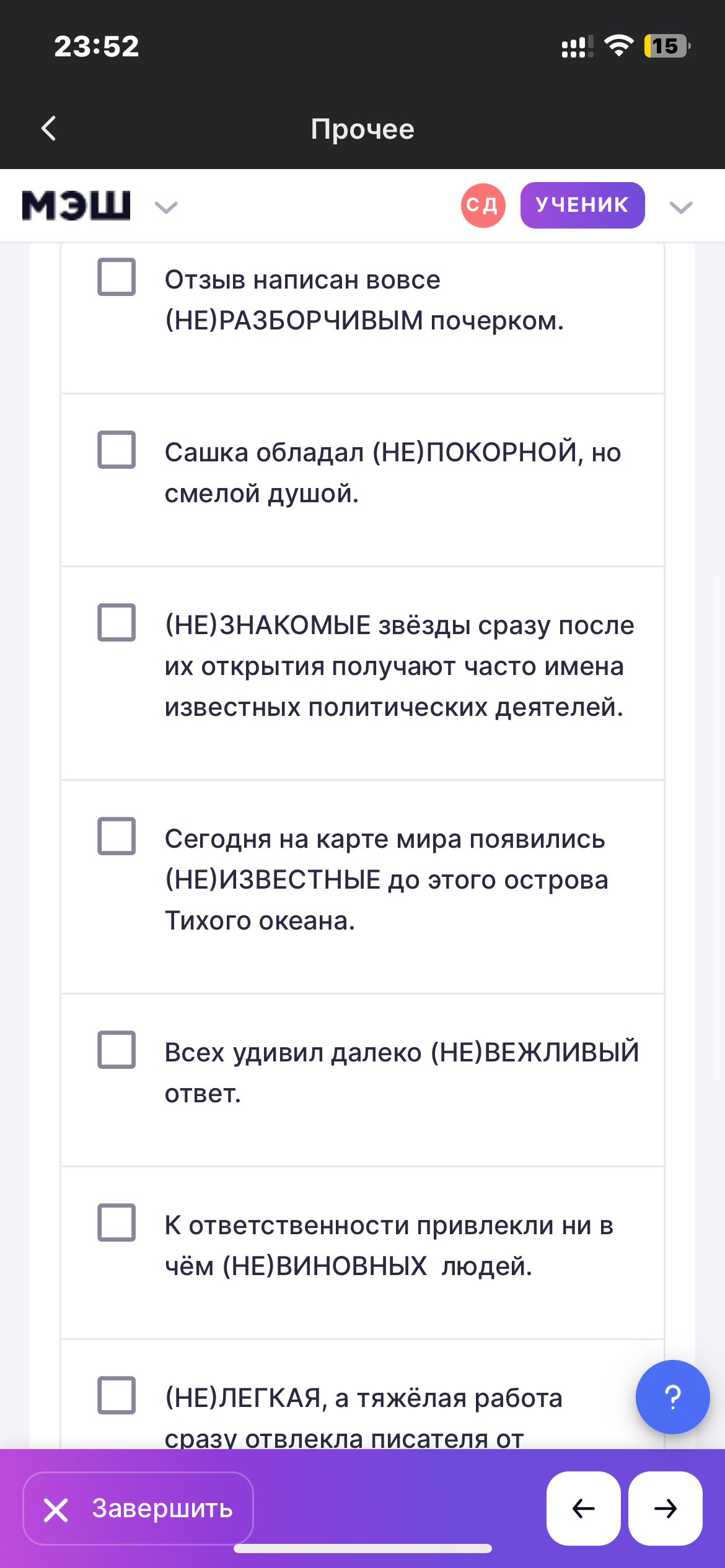The width and height of the screenshot is (725, 1568).
Task: Select the (НЕ)ЛЕГКАЯ работа checkbox
Action: 116,1395
